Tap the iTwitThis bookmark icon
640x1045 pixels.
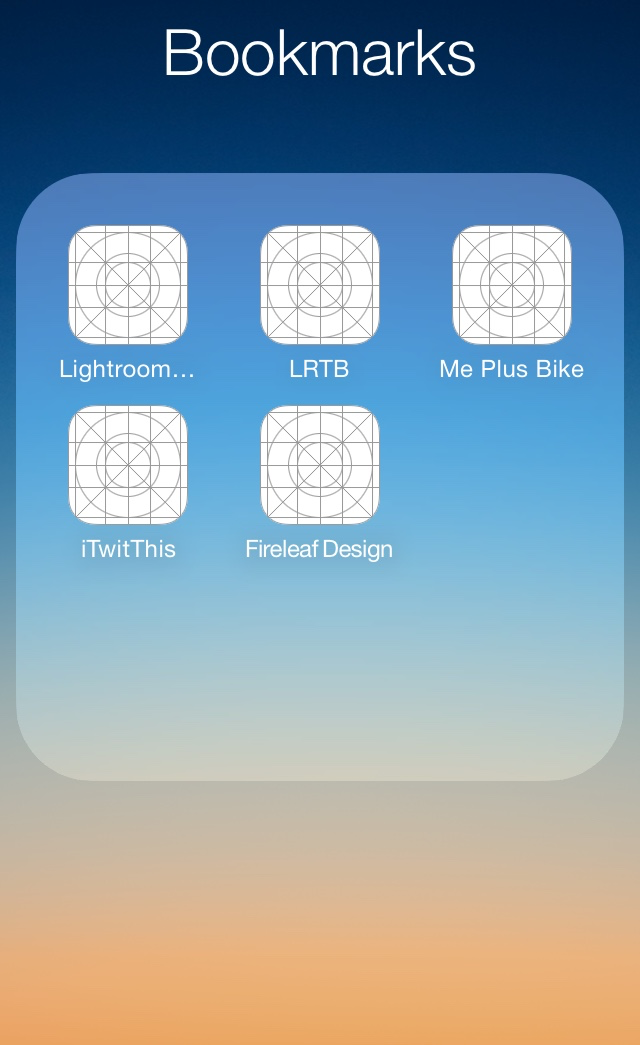128,465
